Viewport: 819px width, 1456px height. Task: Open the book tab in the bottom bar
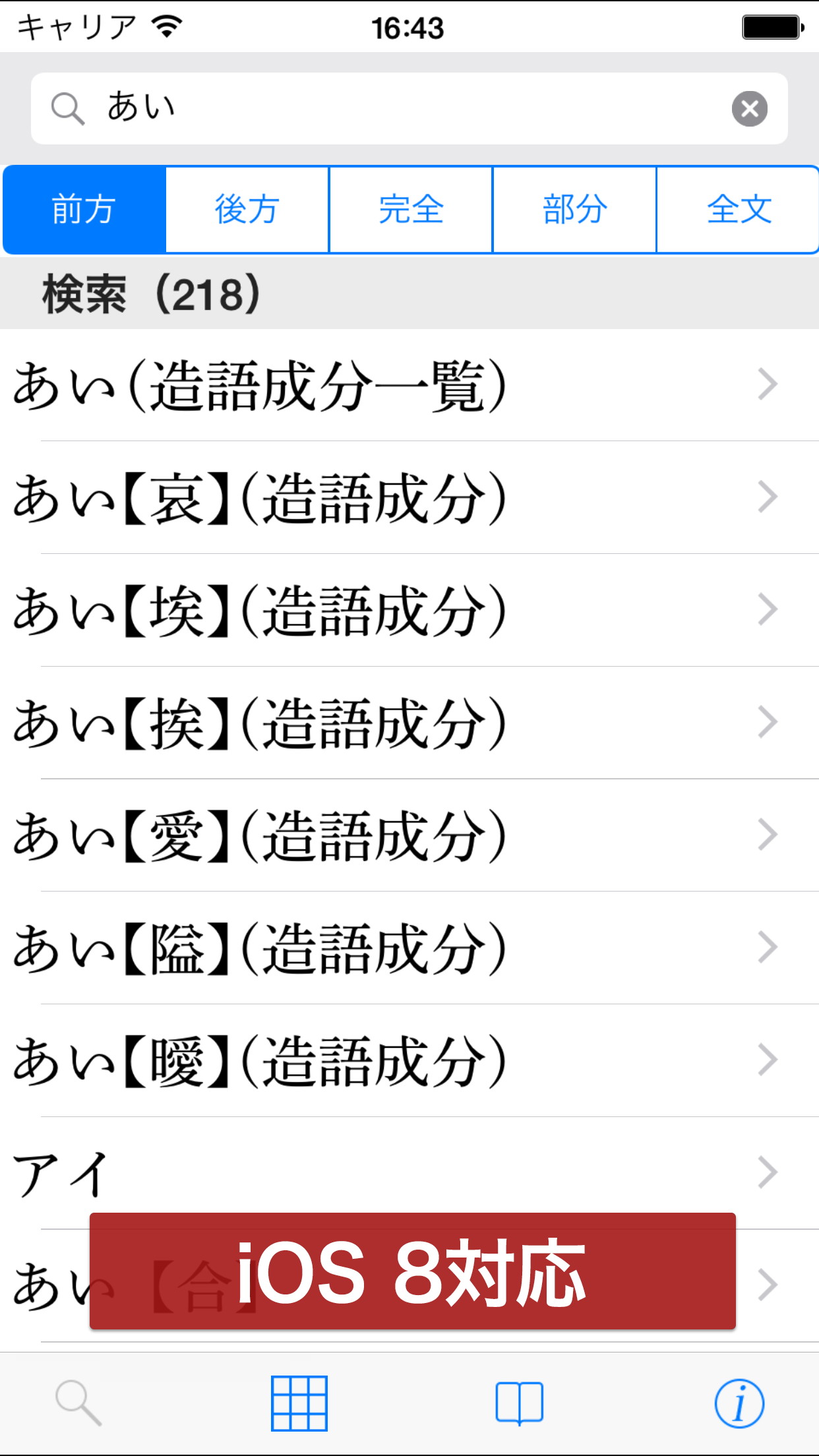click(519, 1403)
